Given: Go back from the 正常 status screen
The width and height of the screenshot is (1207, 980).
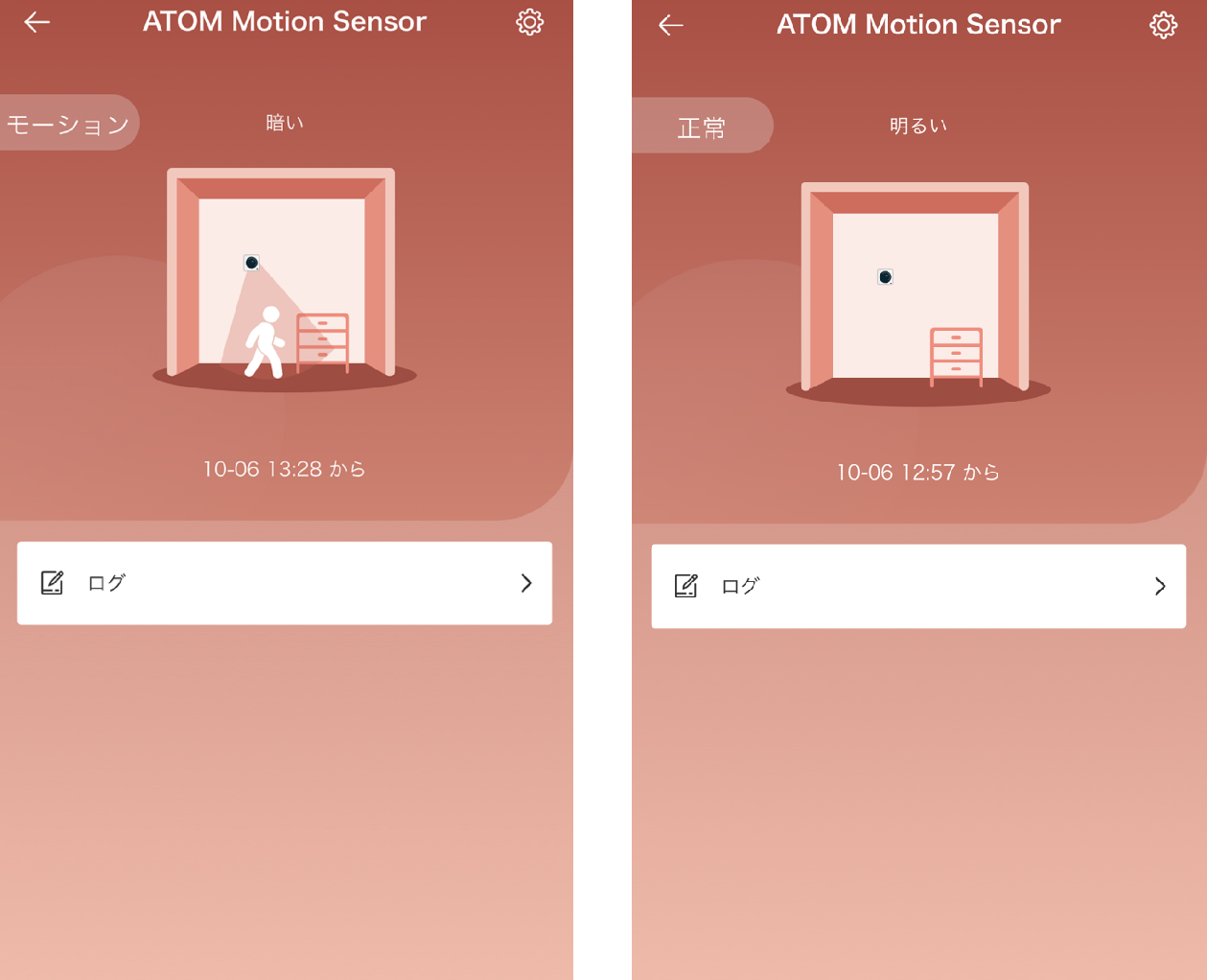Looking at the screenshot, I should click(x=671, y=25).
